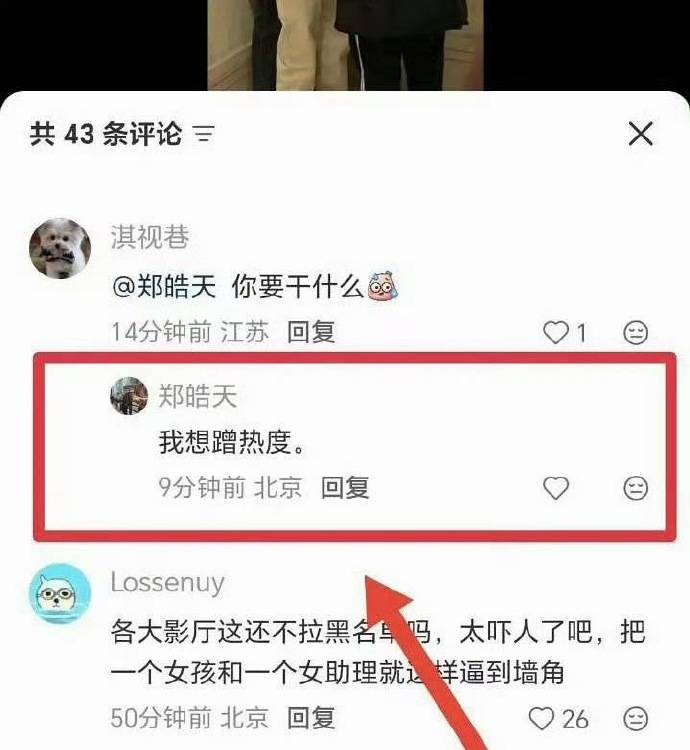Like 郑皓天's comment
690x750 pixels.
(x=555, y=487)
